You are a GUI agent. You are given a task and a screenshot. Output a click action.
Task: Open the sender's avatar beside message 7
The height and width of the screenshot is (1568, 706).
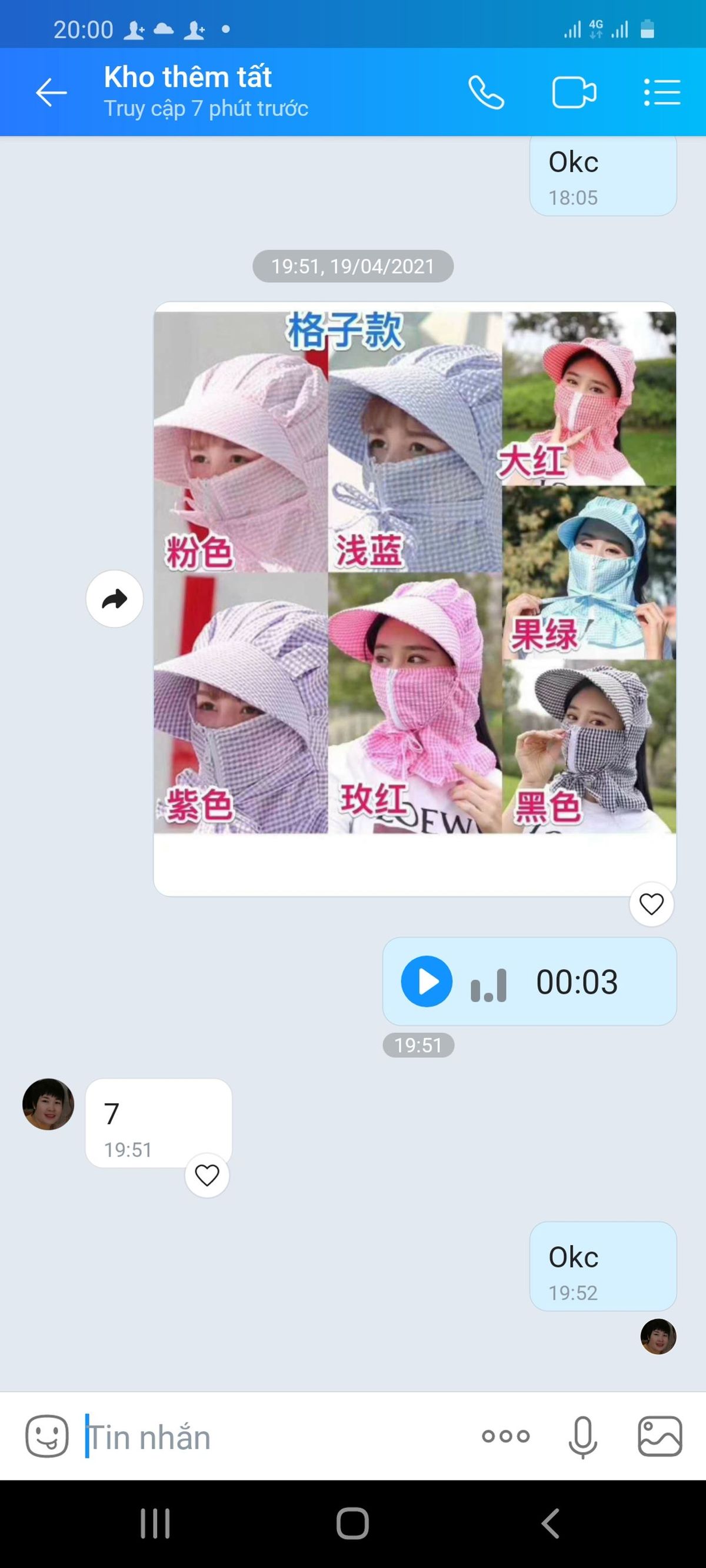tap(48, 1104)
